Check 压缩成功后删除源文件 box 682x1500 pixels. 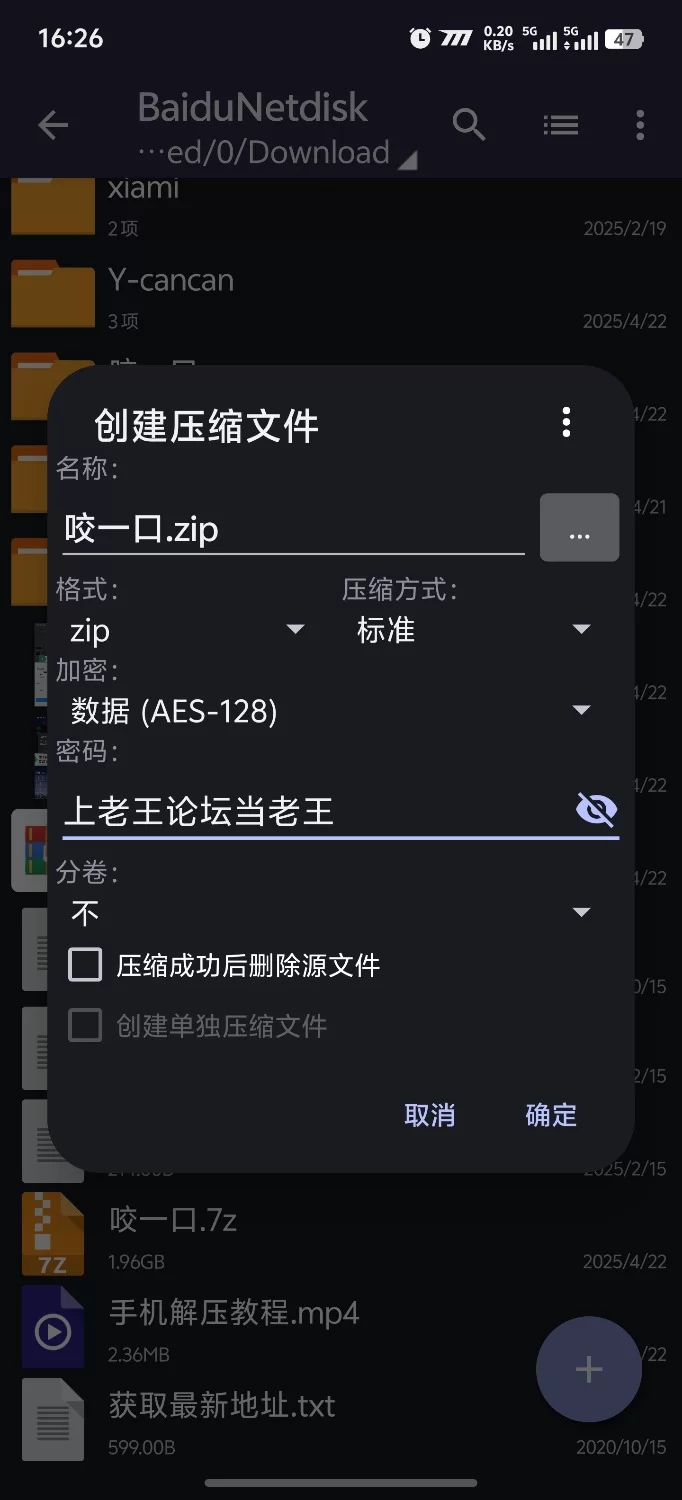[85, 966]
